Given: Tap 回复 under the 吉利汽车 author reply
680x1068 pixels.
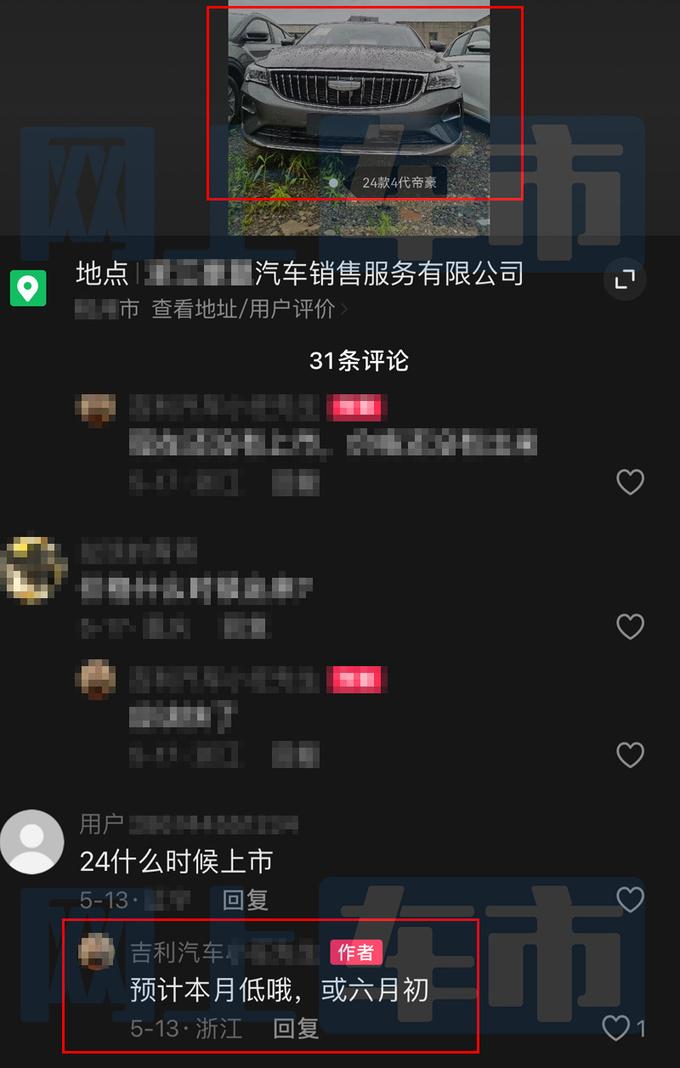Looking at the screenshot, I should [296, 1028].
